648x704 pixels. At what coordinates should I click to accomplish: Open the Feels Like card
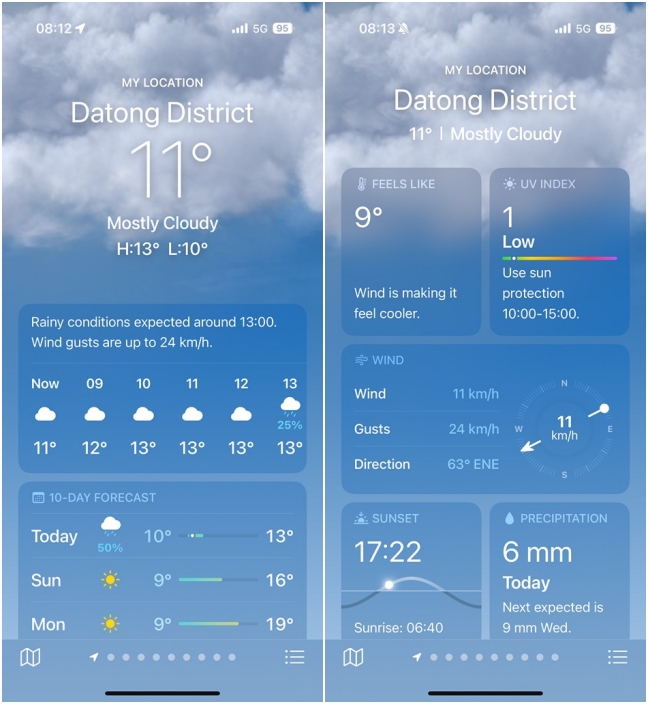(411, 250)
